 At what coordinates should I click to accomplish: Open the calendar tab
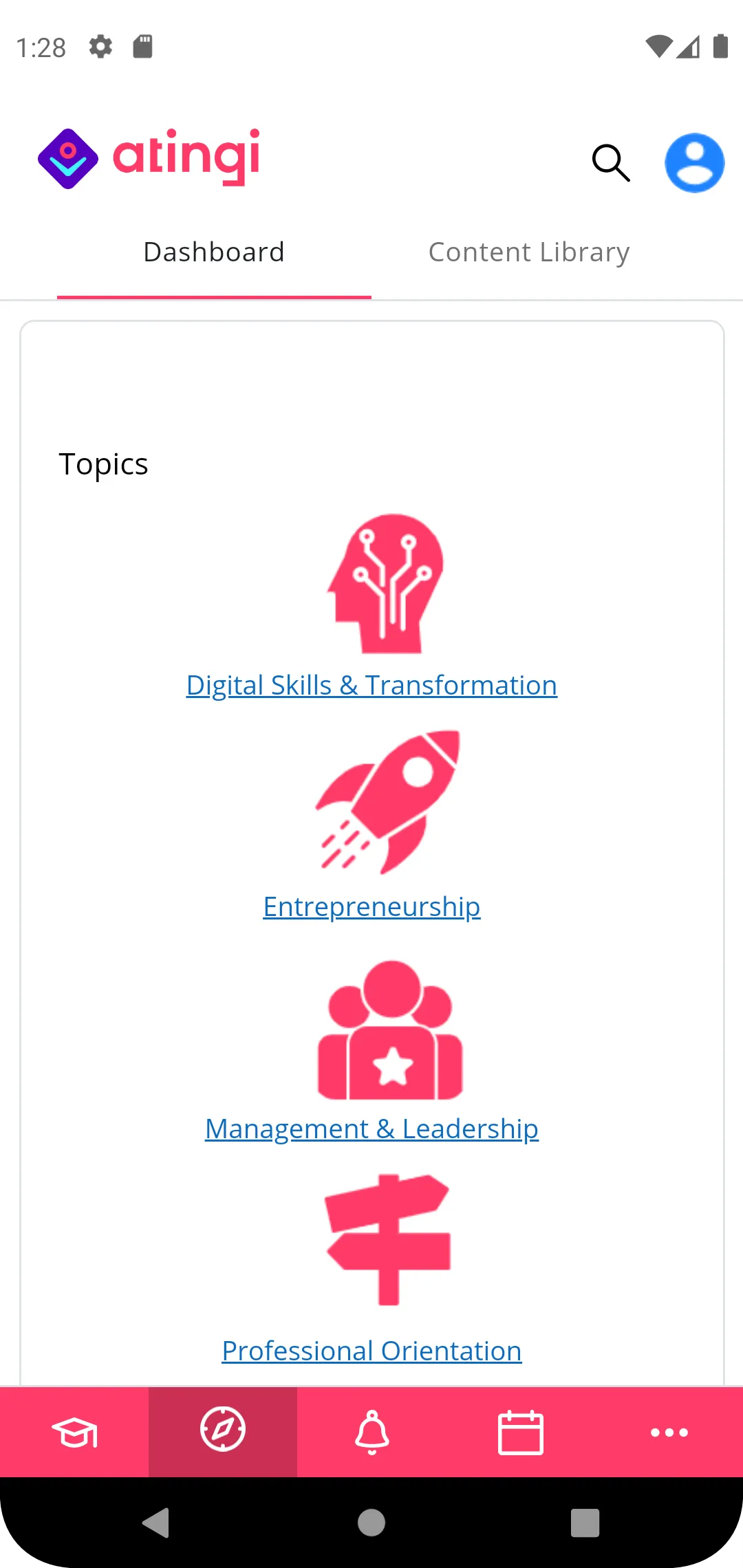tap(520, 1433)
